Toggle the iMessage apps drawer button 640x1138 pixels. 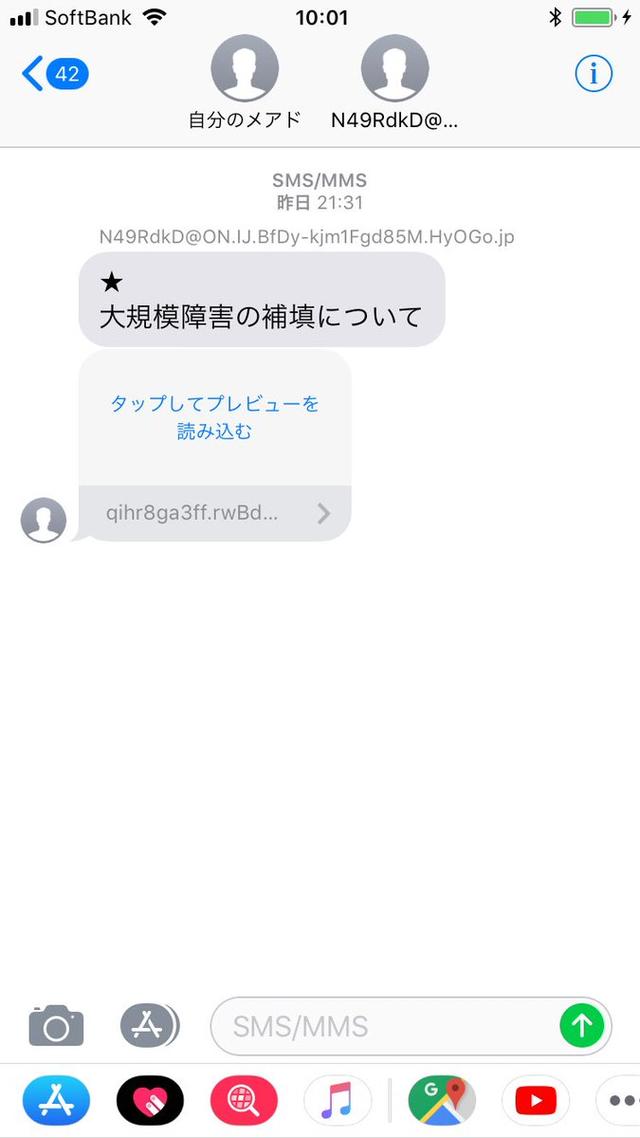point(148,1026)
